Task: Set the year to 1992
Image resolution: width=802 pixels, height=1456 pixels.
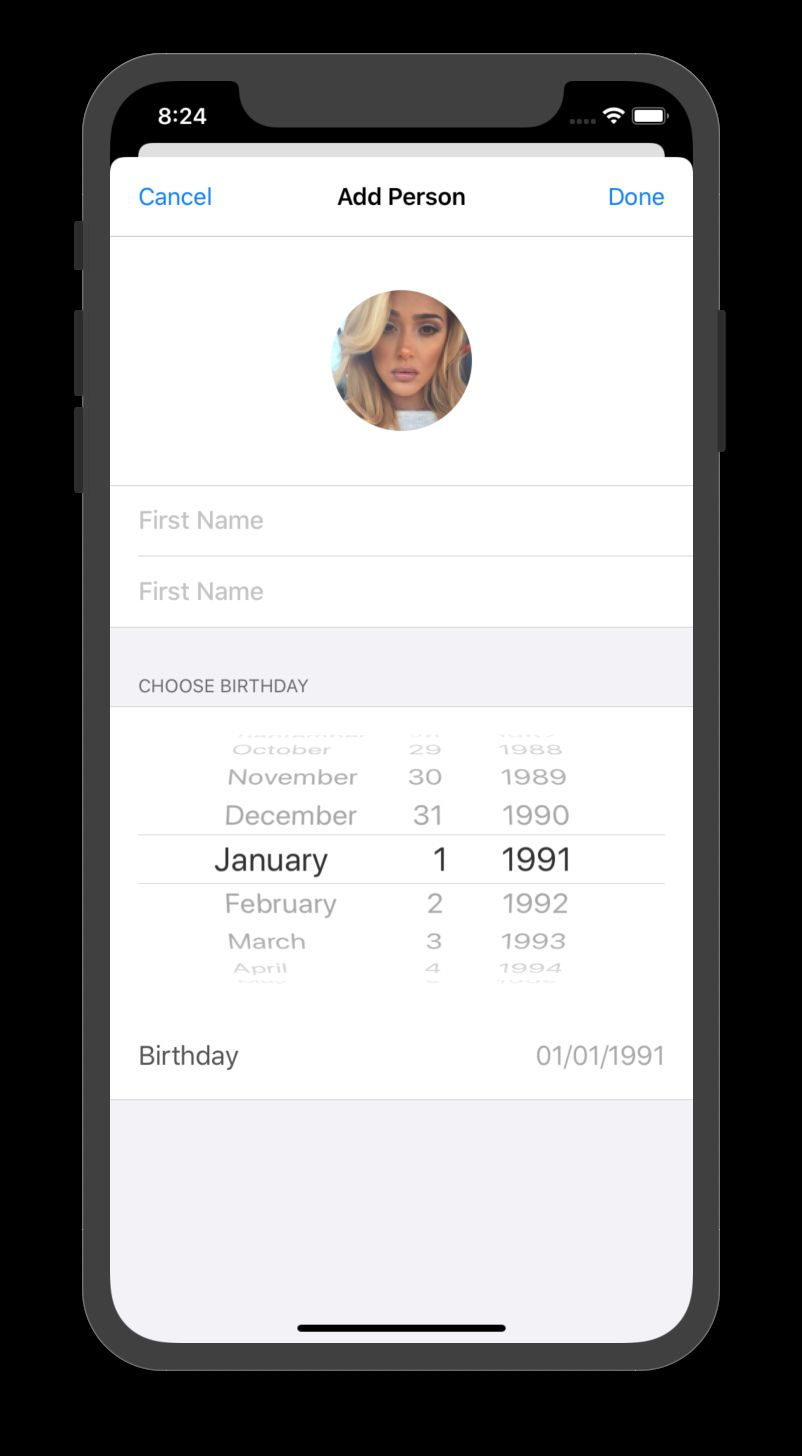Action: point(535,904)
